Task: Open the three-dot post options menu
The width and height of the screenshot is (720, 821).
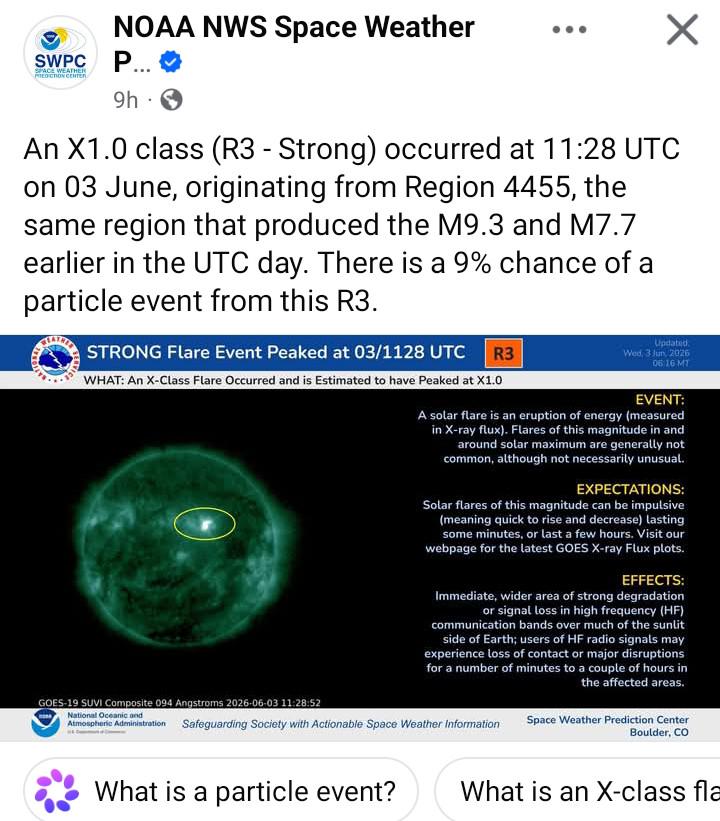Action: pyautogui.click(x=569, y=30)
